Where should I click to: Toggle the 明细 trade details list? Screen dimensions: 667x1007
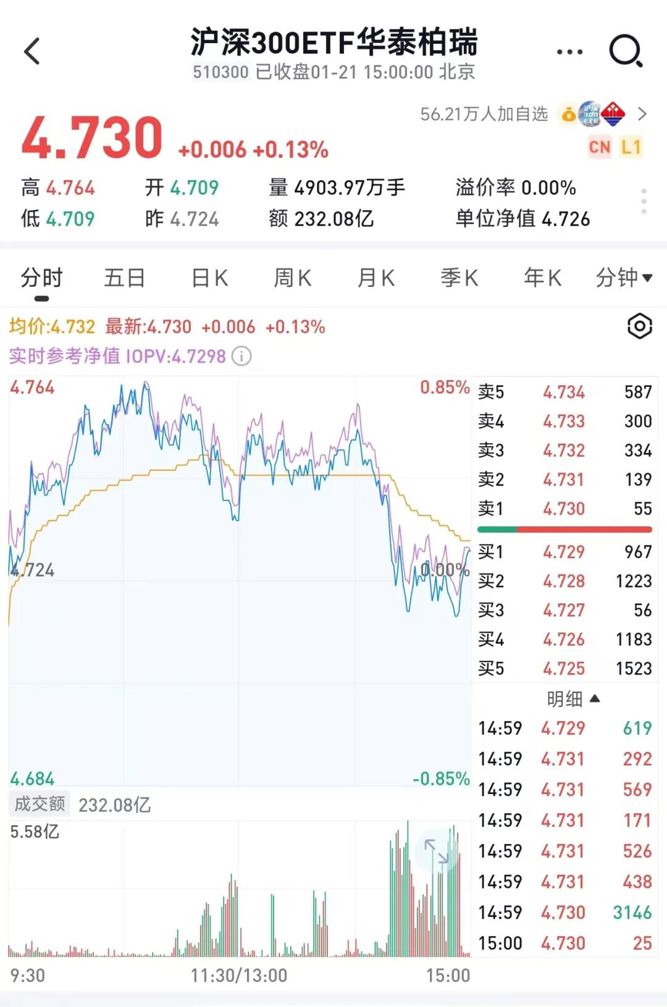[x=573, y=699]
